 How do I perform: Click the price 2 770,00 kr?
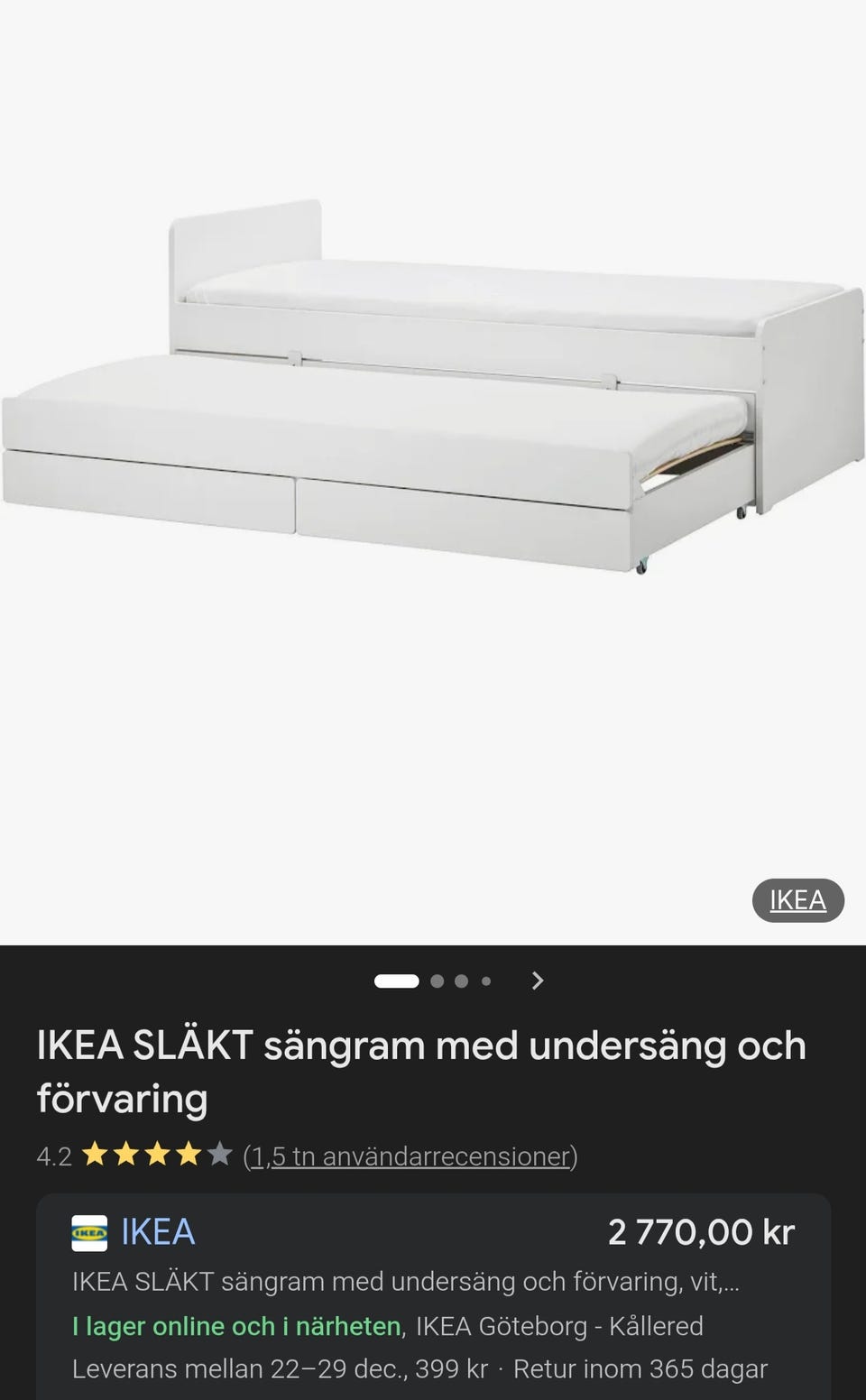pyautogui.click(x=703, y=1230)
